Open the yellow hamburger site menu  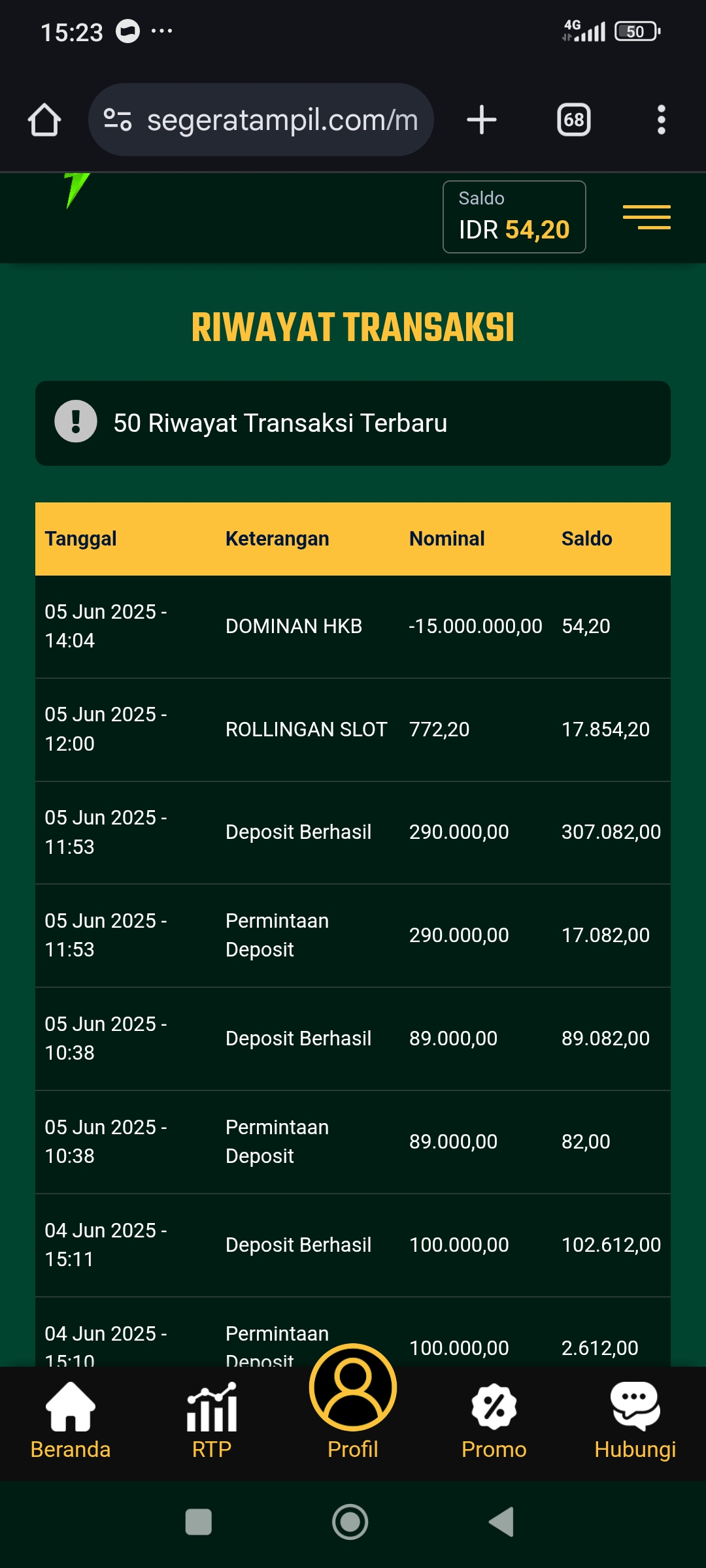click(x=647, y=217)
